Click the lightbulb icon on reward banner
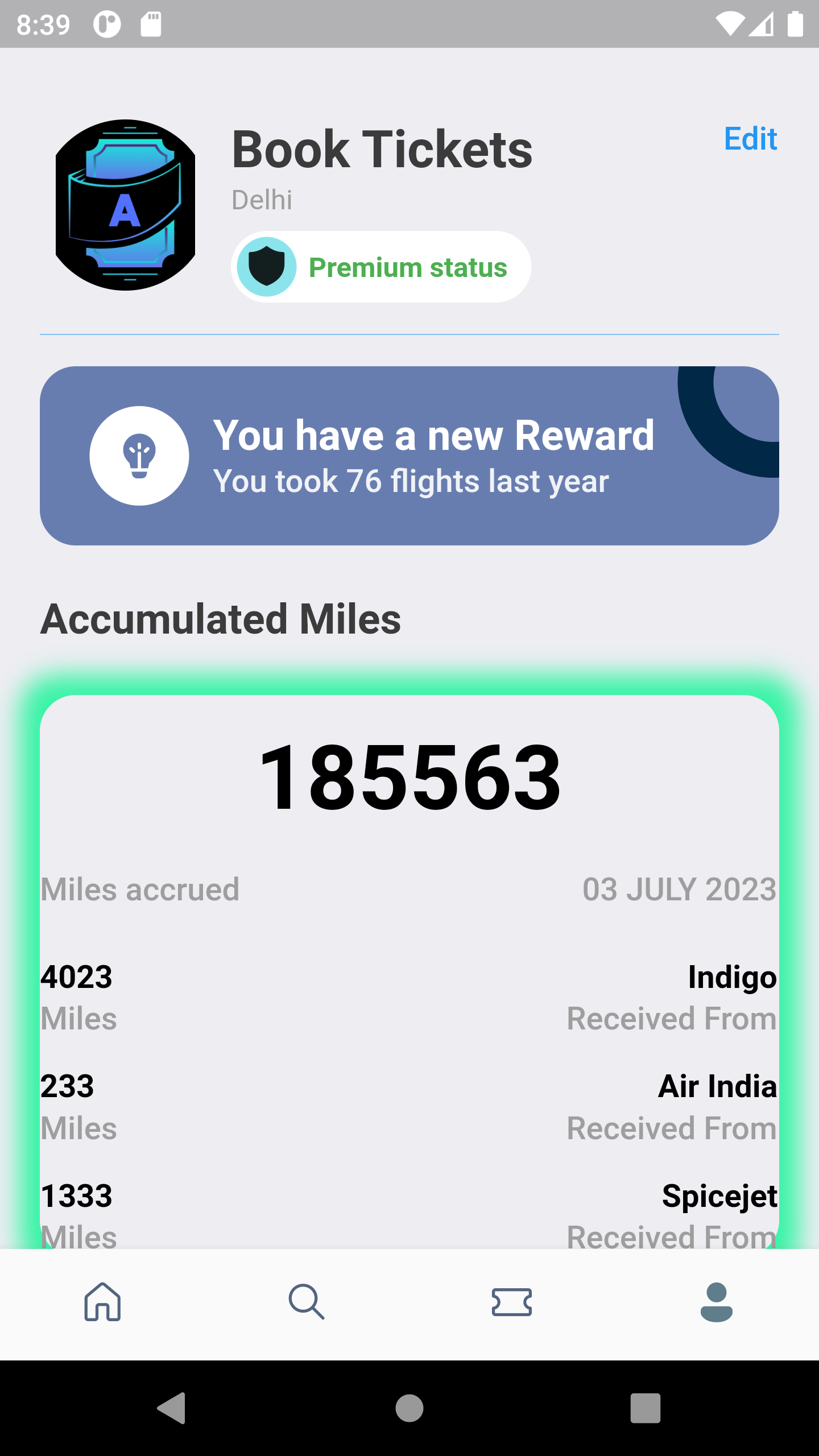Screen dimensions: 819x1456 click(139, 456)
